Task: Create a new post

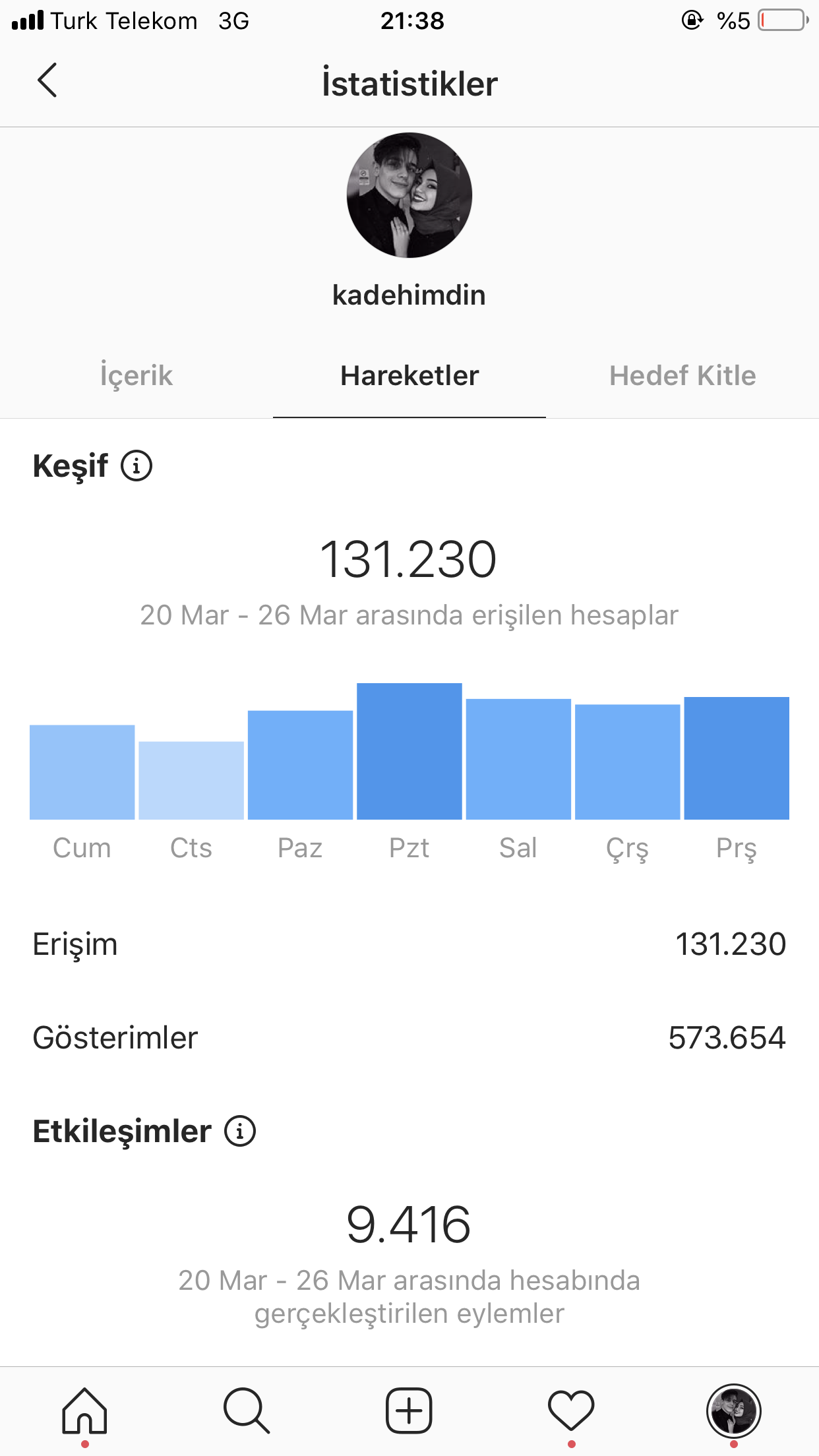Action: (x=409, y=1411)
